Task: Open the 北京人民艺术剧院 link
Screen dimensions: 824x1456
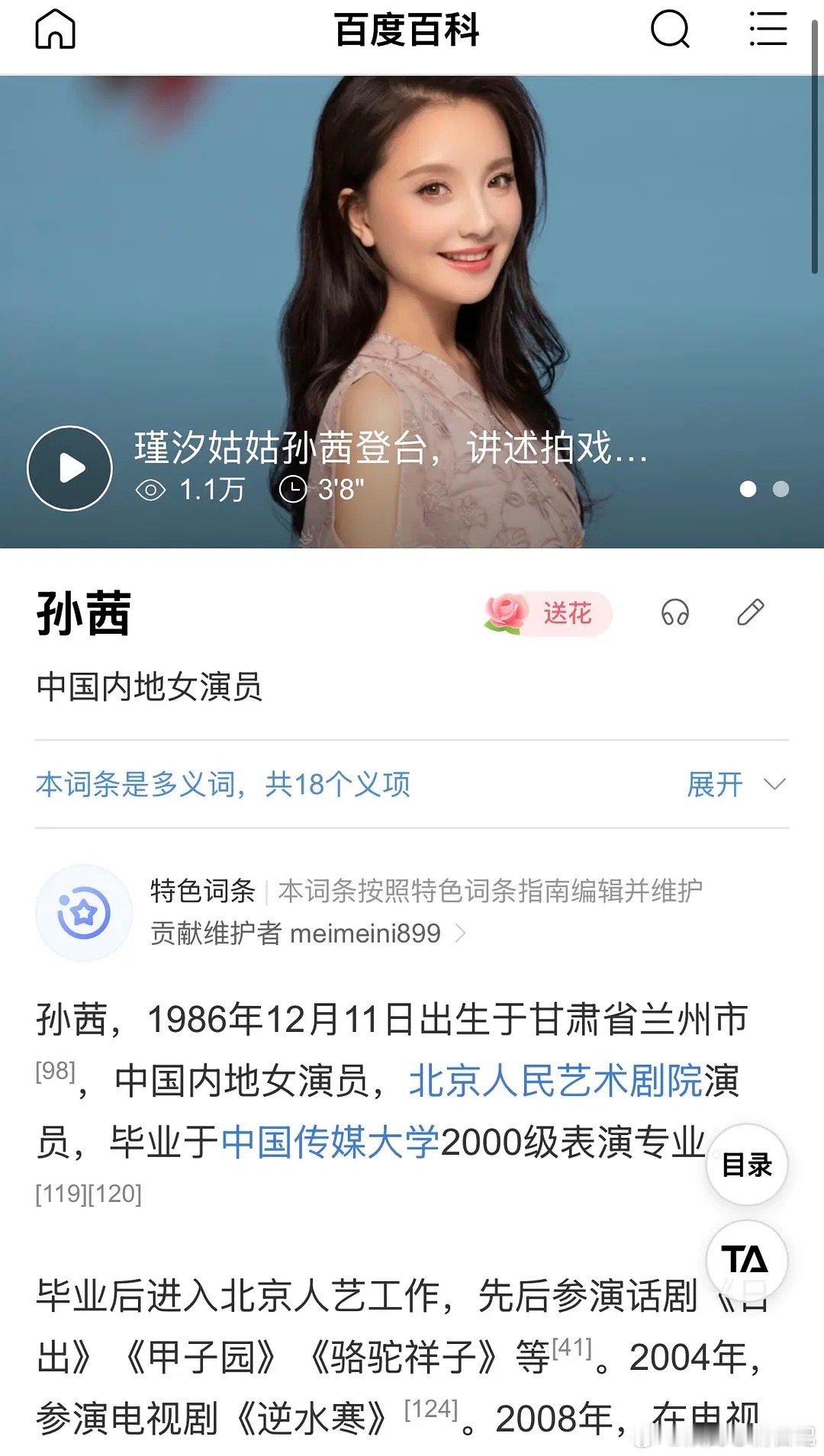Action: [x=552, y=1079]
